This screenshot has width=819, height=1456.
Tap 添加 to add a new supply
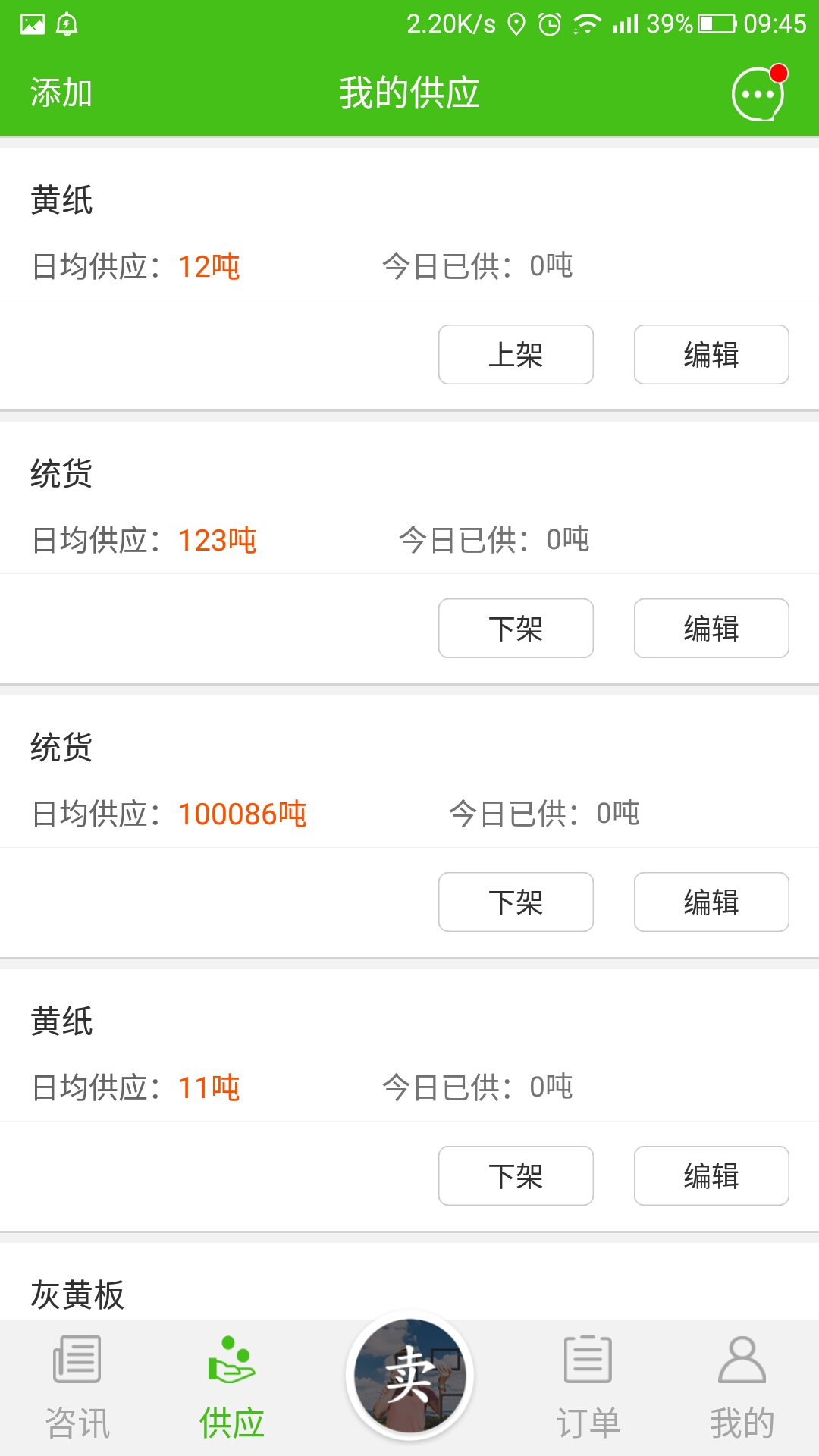pos(61,93)
